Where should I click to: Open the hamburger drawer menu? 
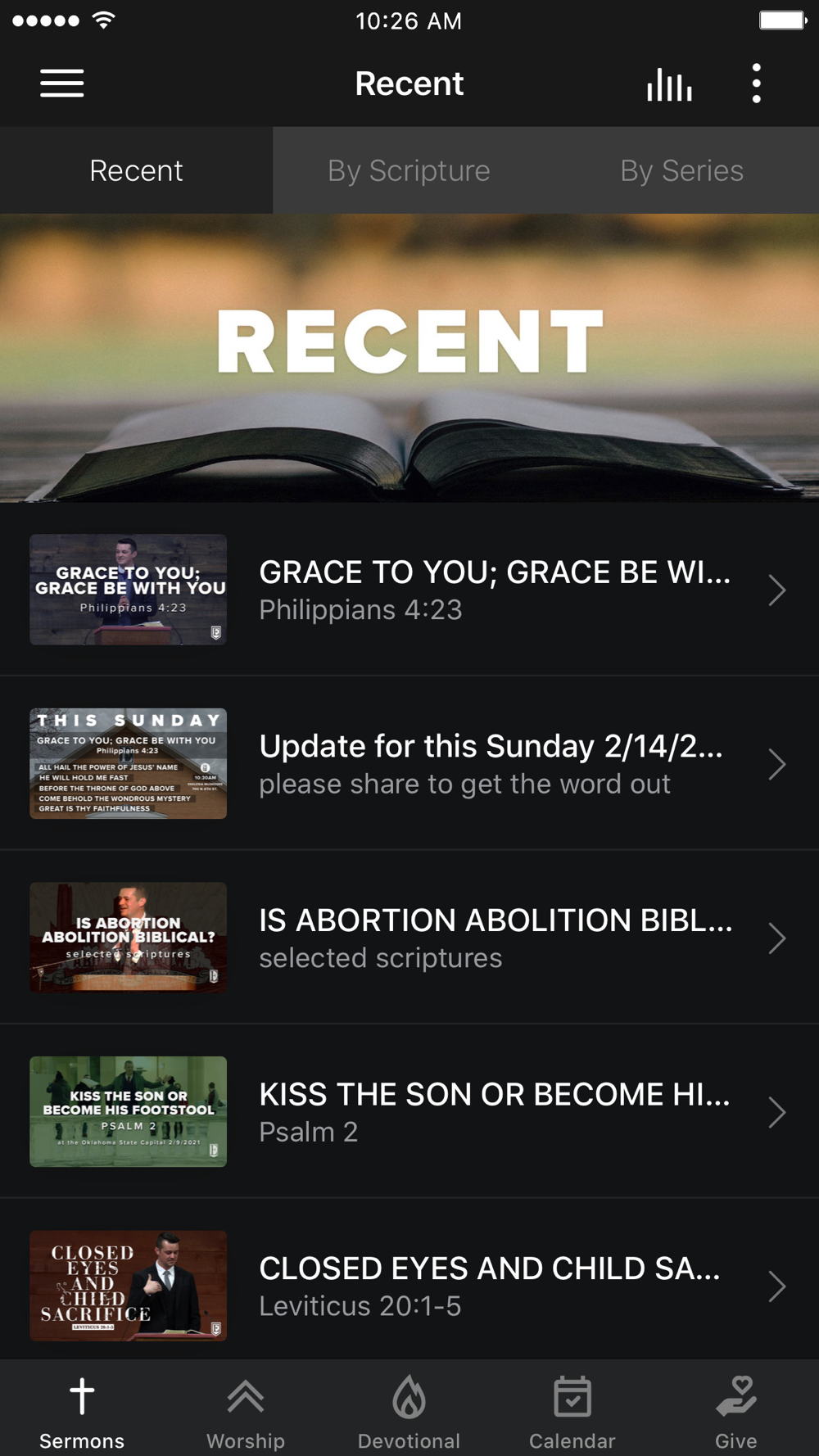[x=62, y=84]
